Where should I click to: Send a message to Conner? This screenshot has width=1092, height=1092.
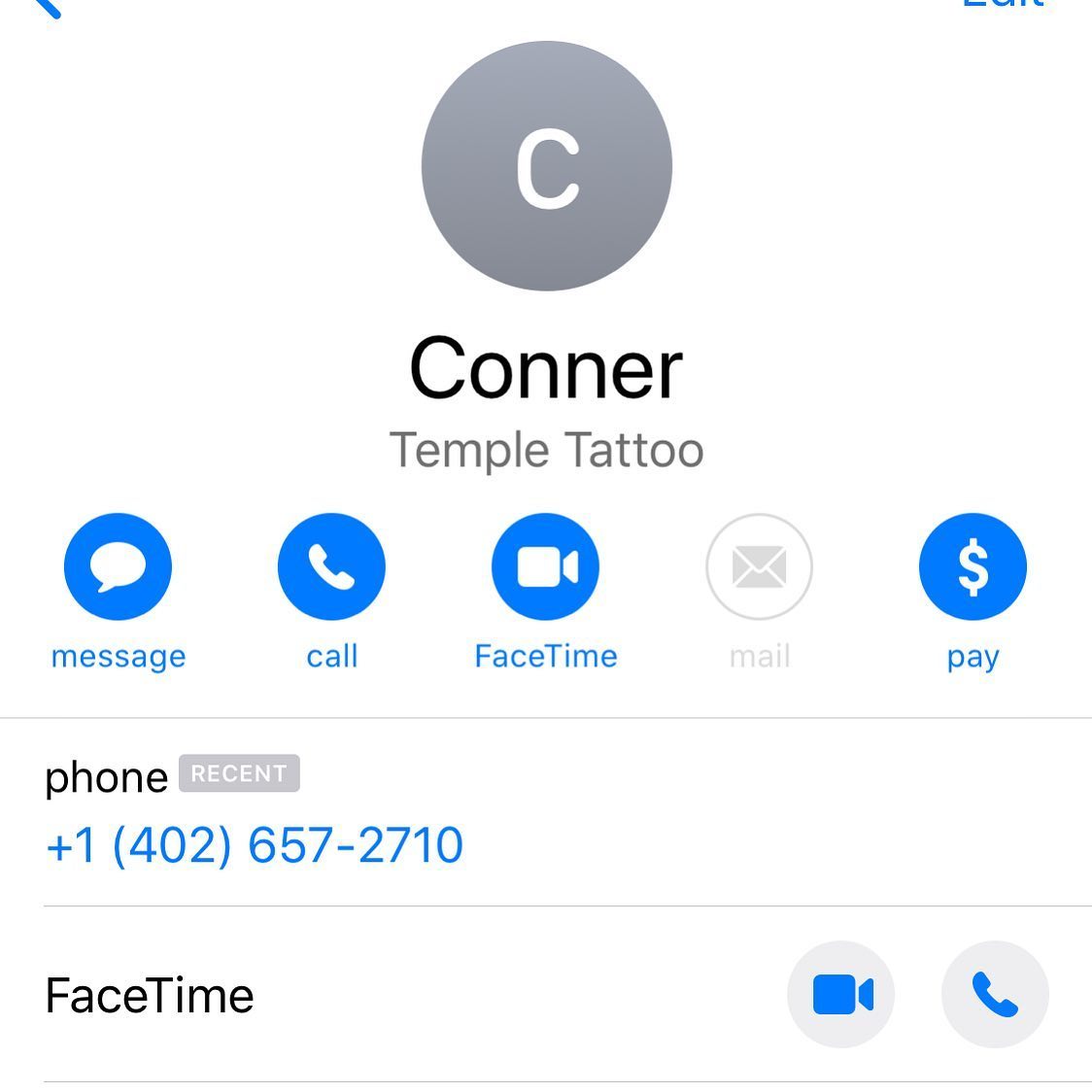coord(118,567)
